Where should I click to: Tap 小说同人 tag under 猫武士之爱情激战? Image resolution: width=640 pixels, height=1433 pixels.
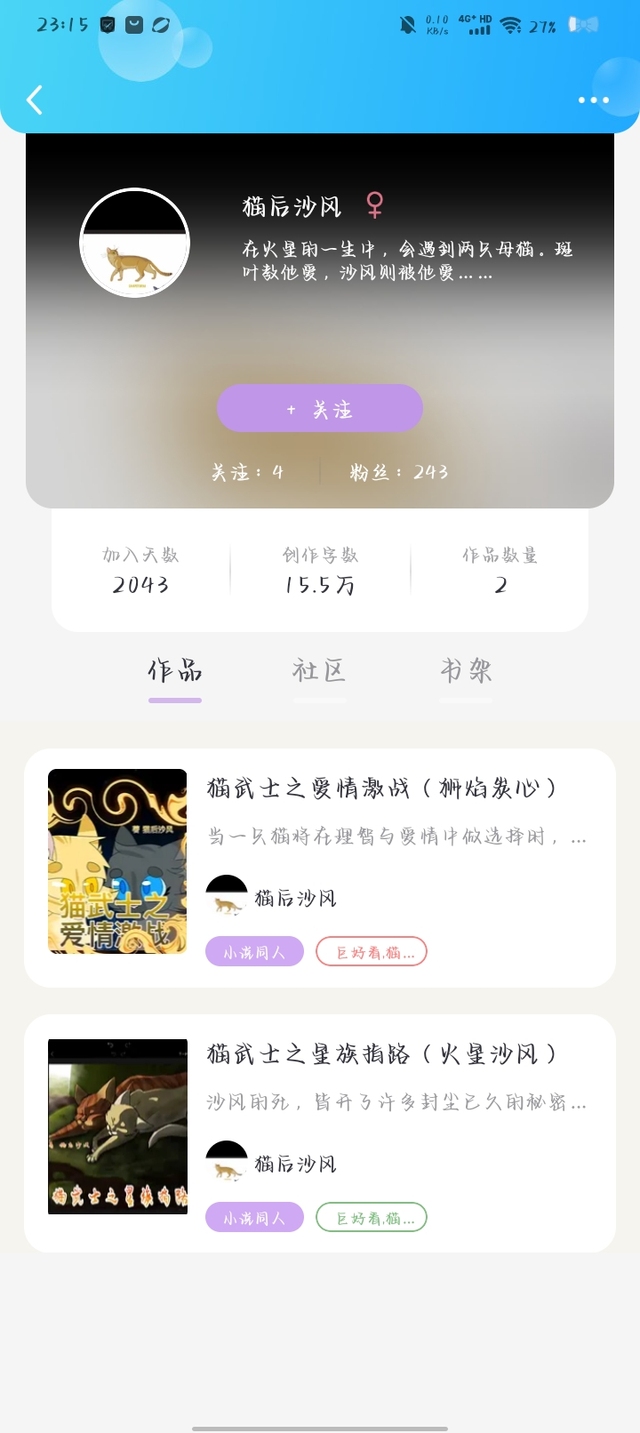pos(254,952)
